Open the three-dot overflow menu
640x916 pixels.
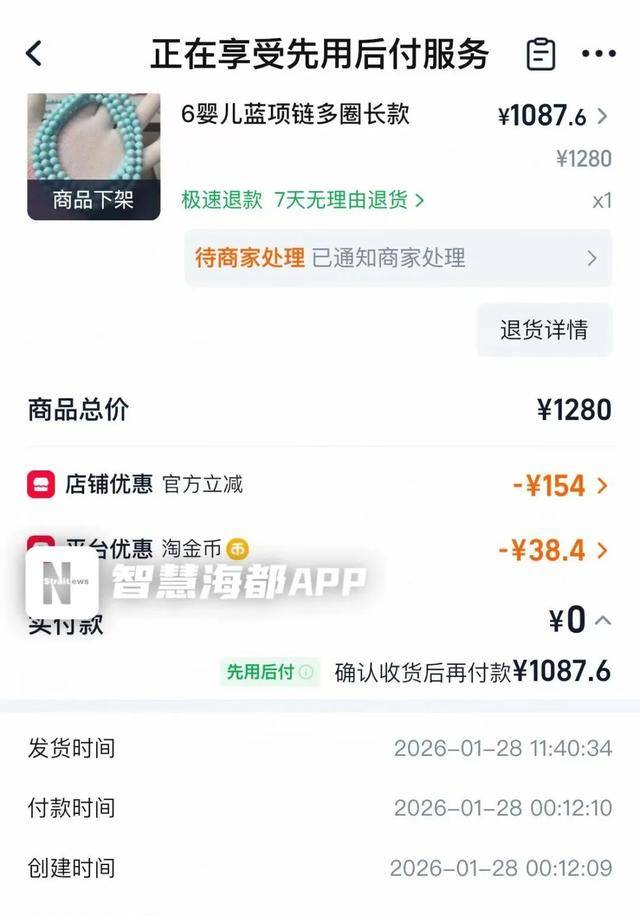click(598, 54)
